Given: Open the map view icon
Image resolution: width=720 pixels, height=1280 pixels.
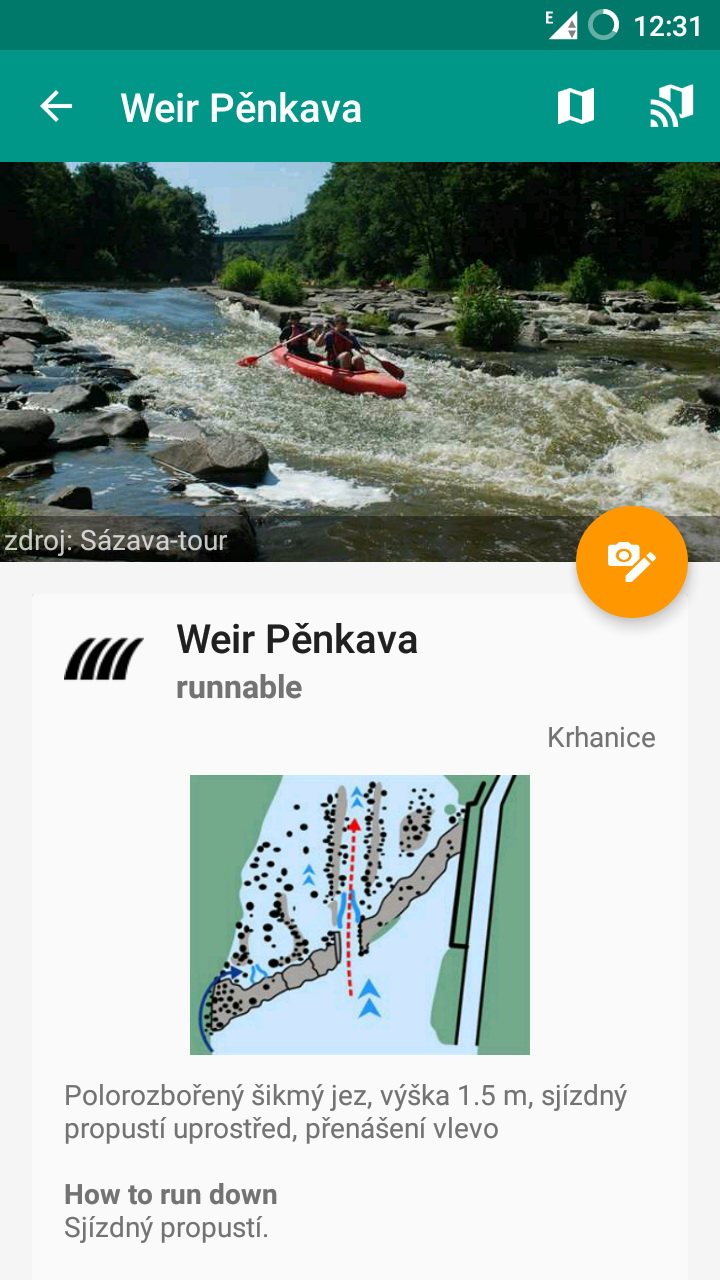Looking at the screenshot, I should coord(575,106).
